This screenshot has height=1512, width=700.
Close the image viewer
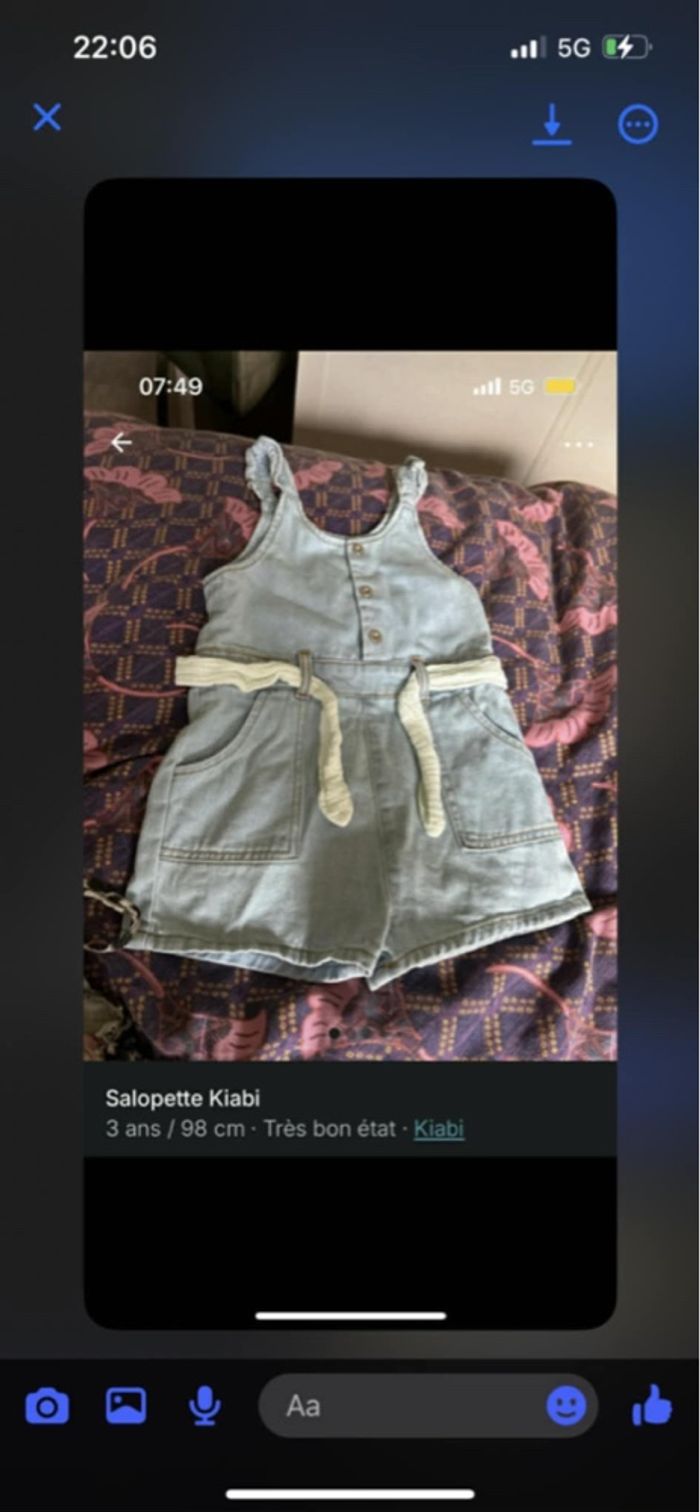(47, 118)
